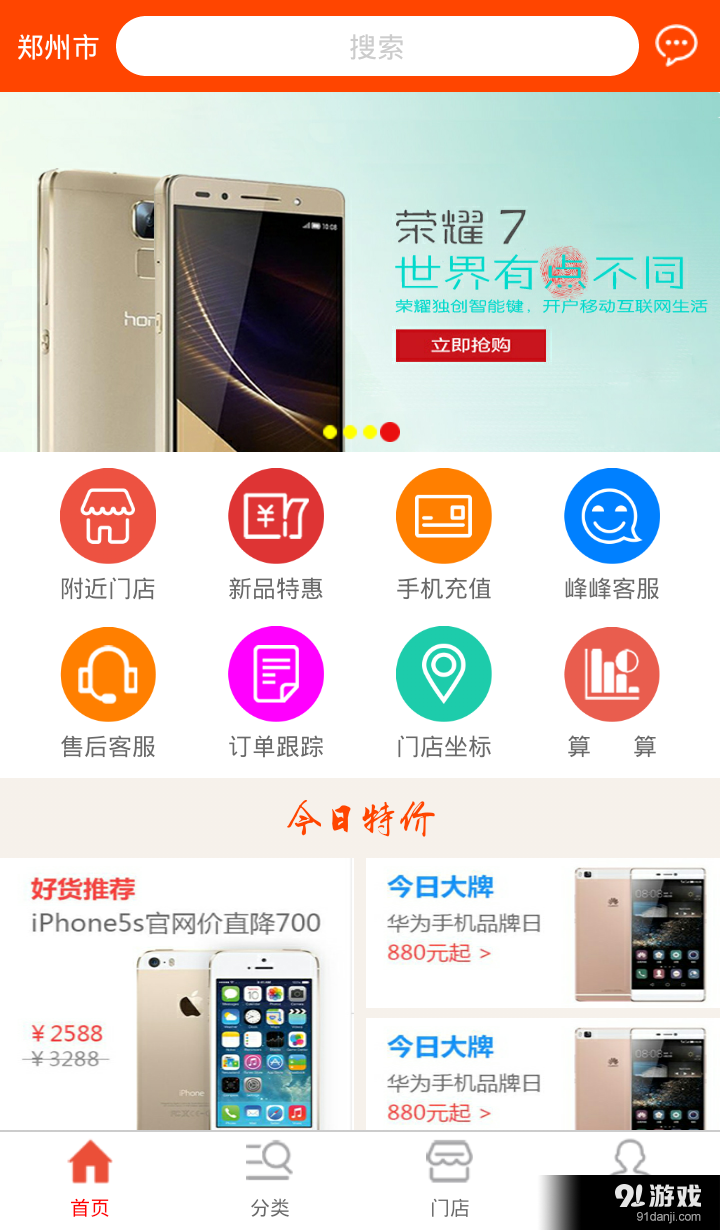The image size is (720, 1230).
Task: Open the message chat bubble icon
Action: click(x=676, y=45)
